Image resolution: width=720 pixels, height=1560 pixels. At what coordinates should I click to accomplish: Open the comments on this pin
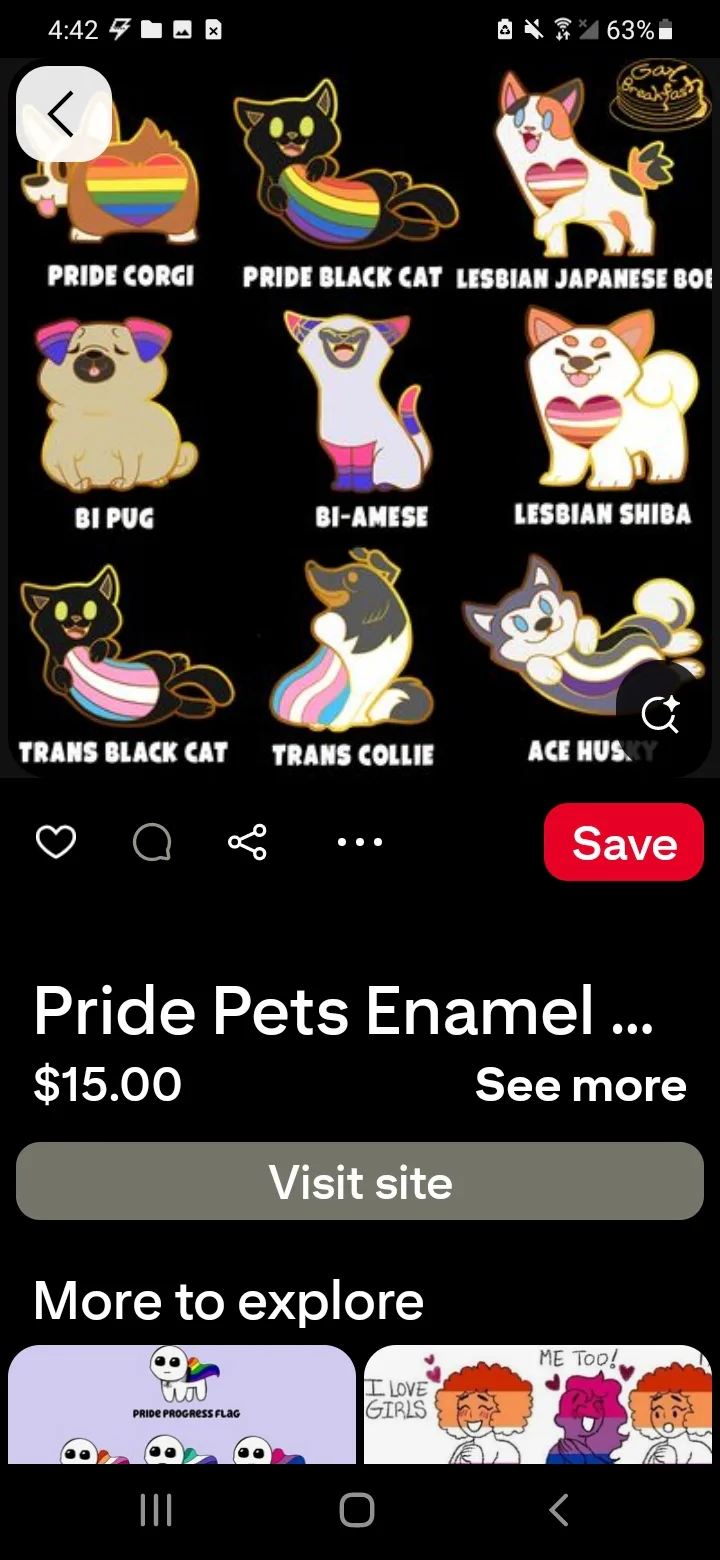[151, 842]
